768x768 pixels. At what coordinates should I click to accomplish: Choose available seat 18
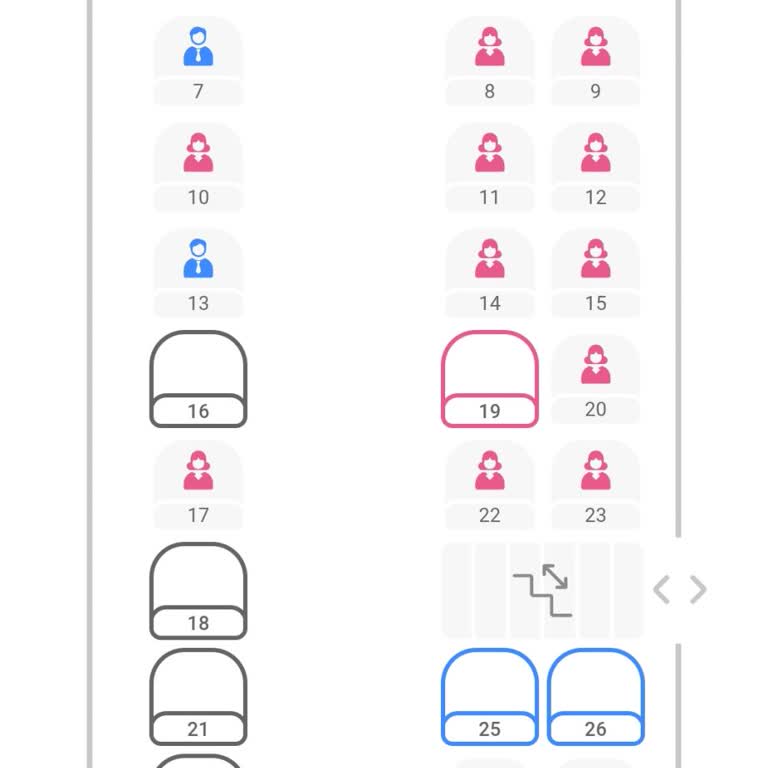click(x=198, y=591)
